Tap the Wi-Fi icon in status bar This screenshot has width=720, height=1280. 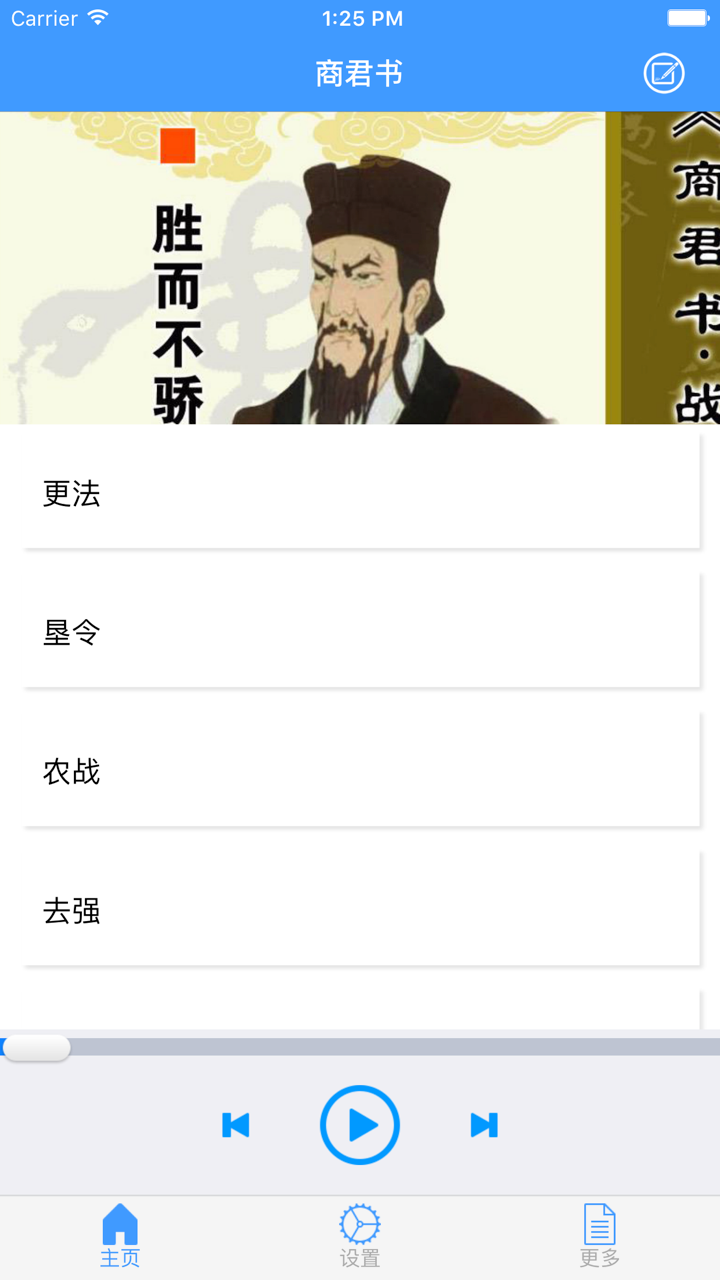pos(97,16)
